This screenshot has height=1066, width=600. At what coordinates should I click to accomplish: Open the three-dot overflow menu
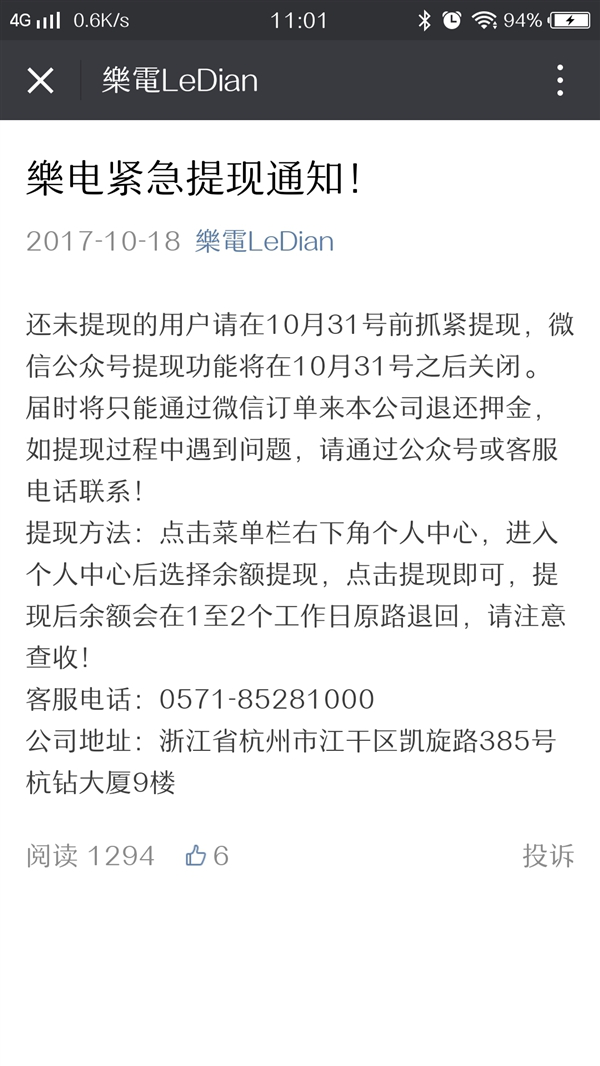tap(560, 80)
